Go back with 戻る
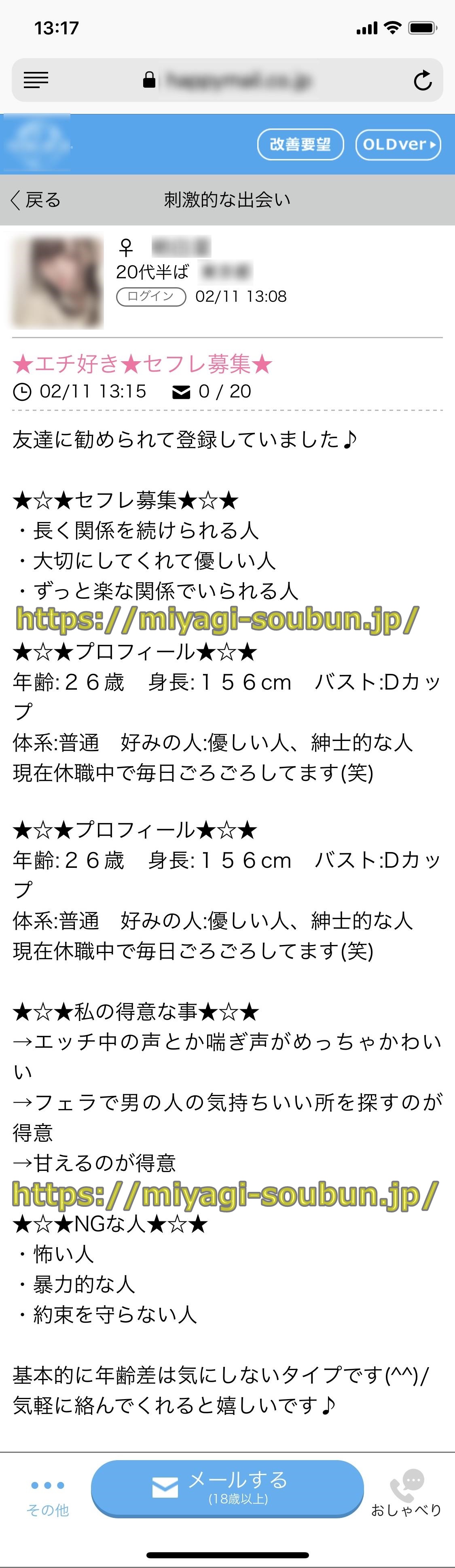 [36, 200]
